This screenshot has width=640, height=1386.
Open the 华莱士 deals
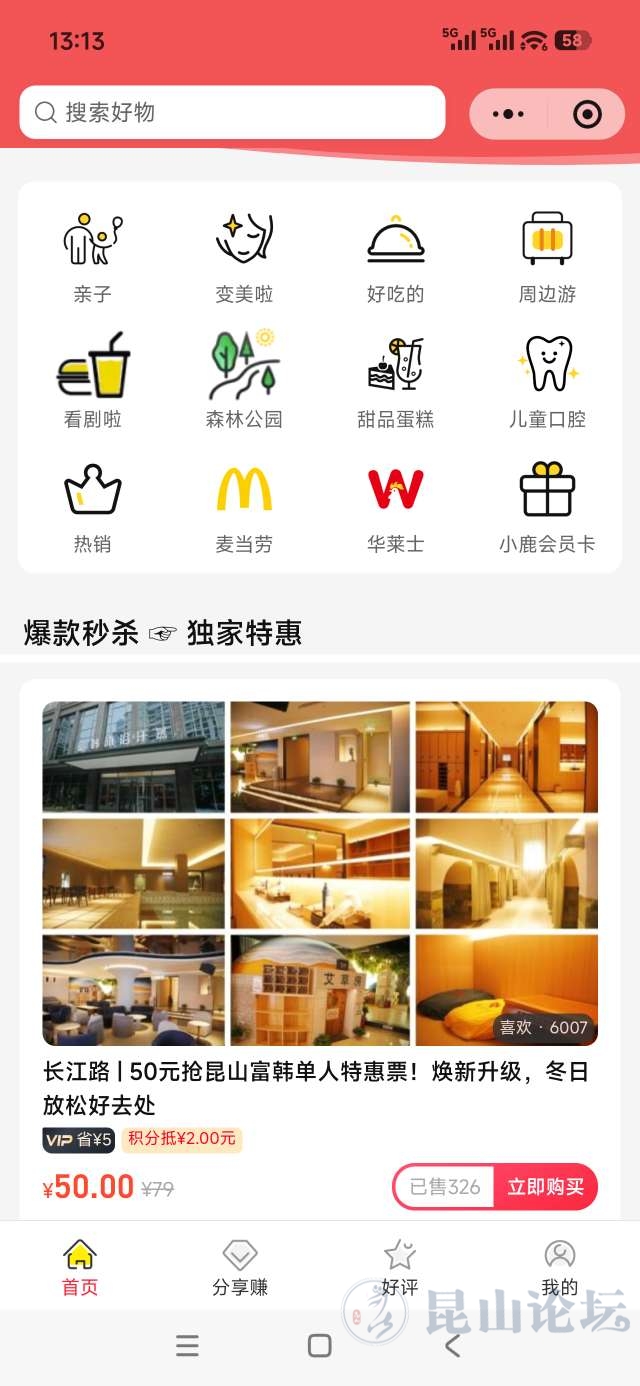click(396, 506)
